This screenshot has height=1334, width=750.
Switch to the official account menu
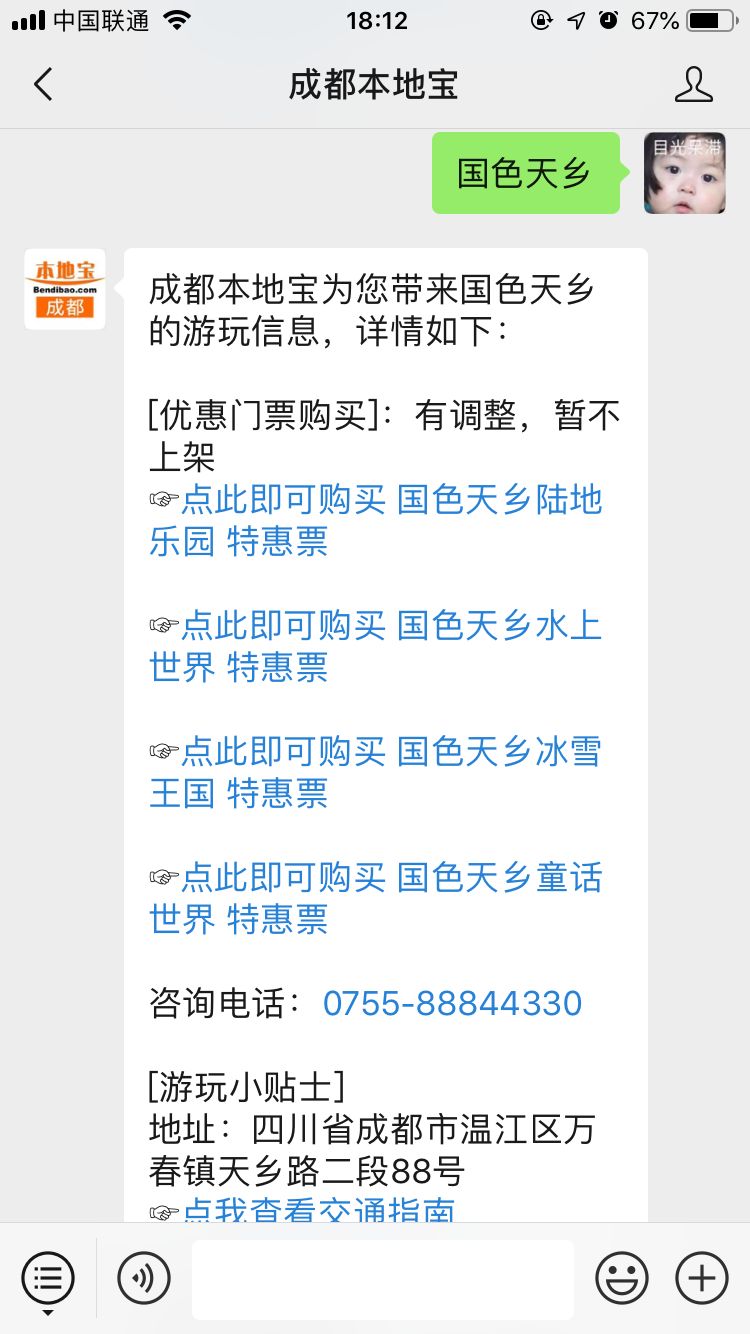point(48,1278)
